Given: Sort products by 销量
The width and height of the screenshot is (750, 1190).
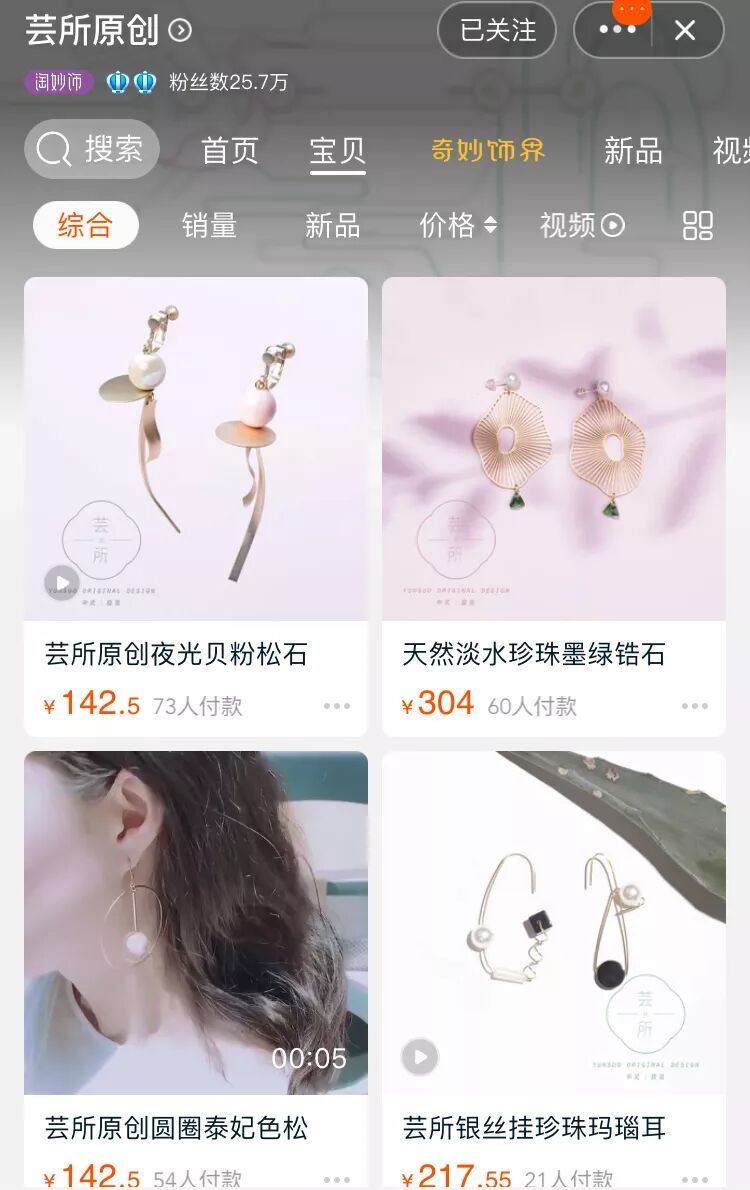Looking at the screenshot, I should click(209, 226).
